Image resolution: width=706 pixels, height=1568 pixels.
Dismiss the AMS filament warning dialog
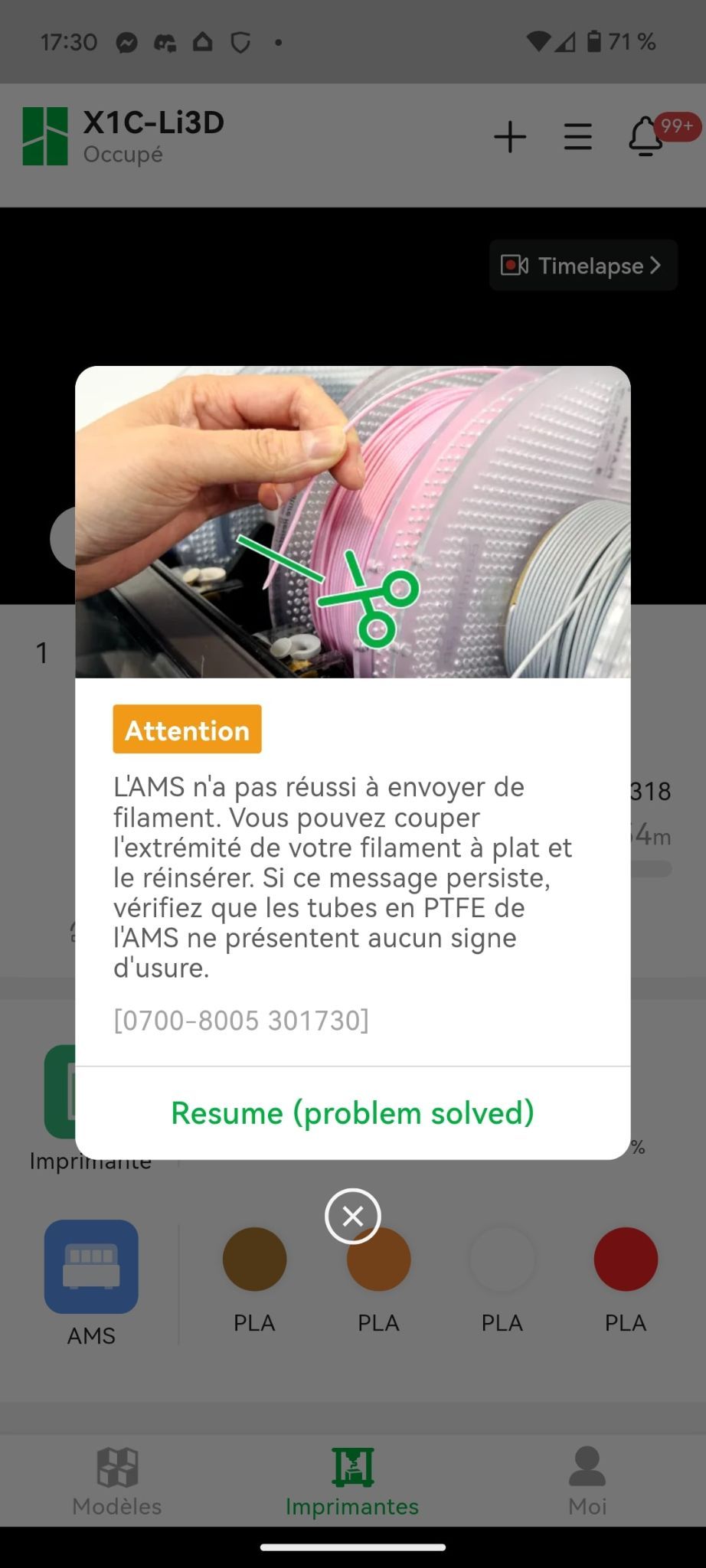point(352,1216)
